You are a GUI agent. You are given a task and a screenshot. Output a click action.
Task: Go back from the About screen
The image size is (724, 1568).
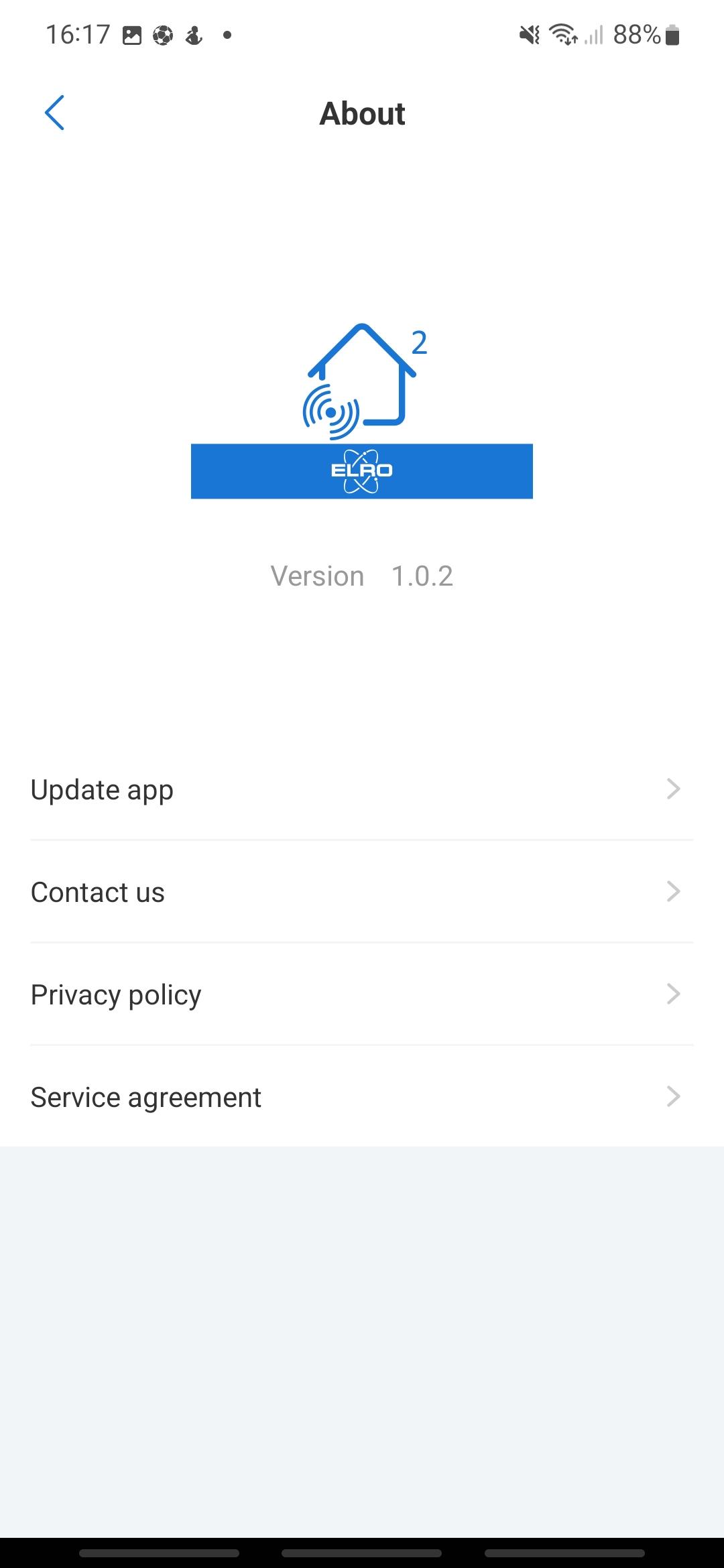tap(54, 113)
